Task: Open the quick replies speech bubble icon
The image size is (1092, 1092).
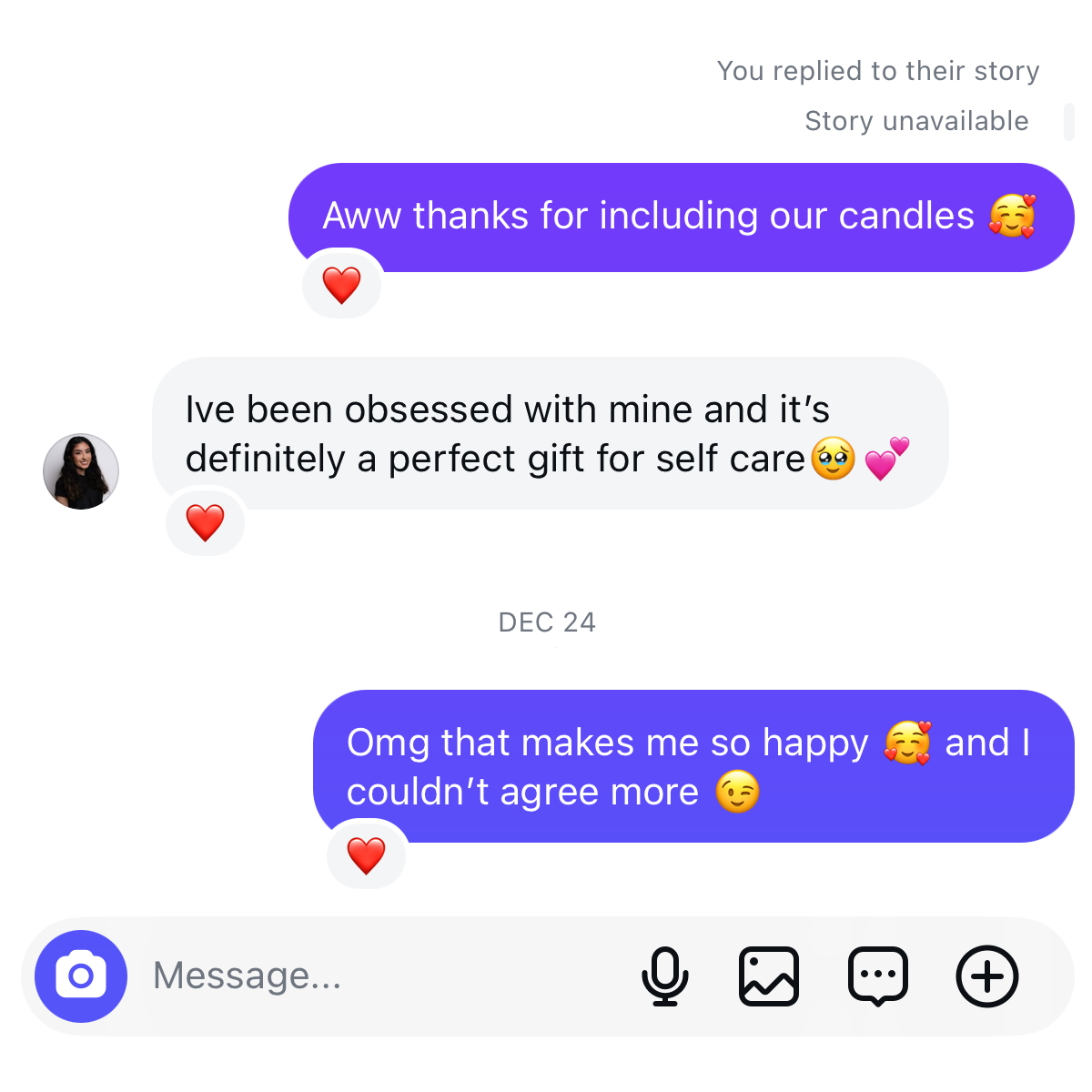Action: [878, 976]
